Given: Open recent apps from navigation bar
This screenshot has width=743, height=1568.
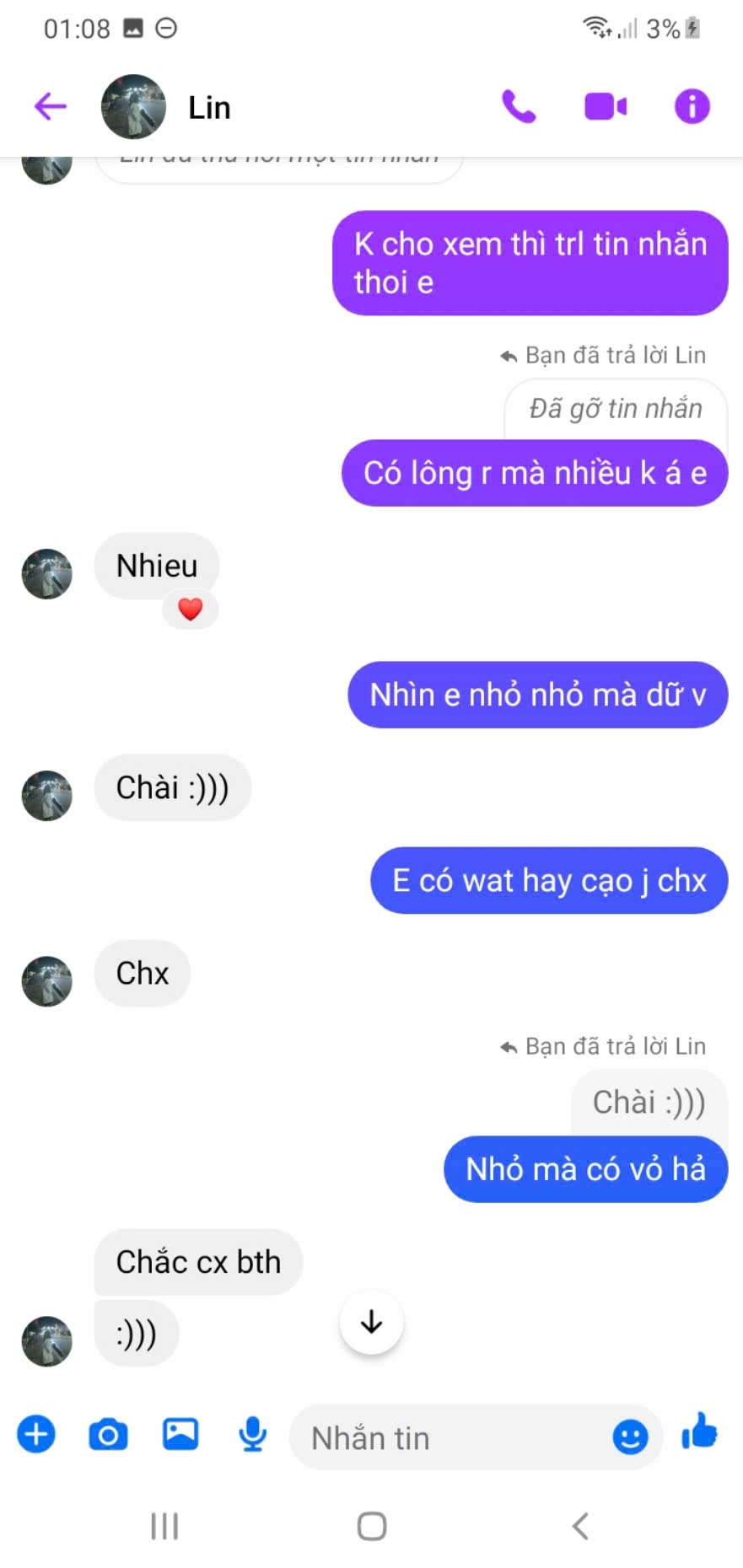Looking at the screenshot, I should pos(164,1526).
